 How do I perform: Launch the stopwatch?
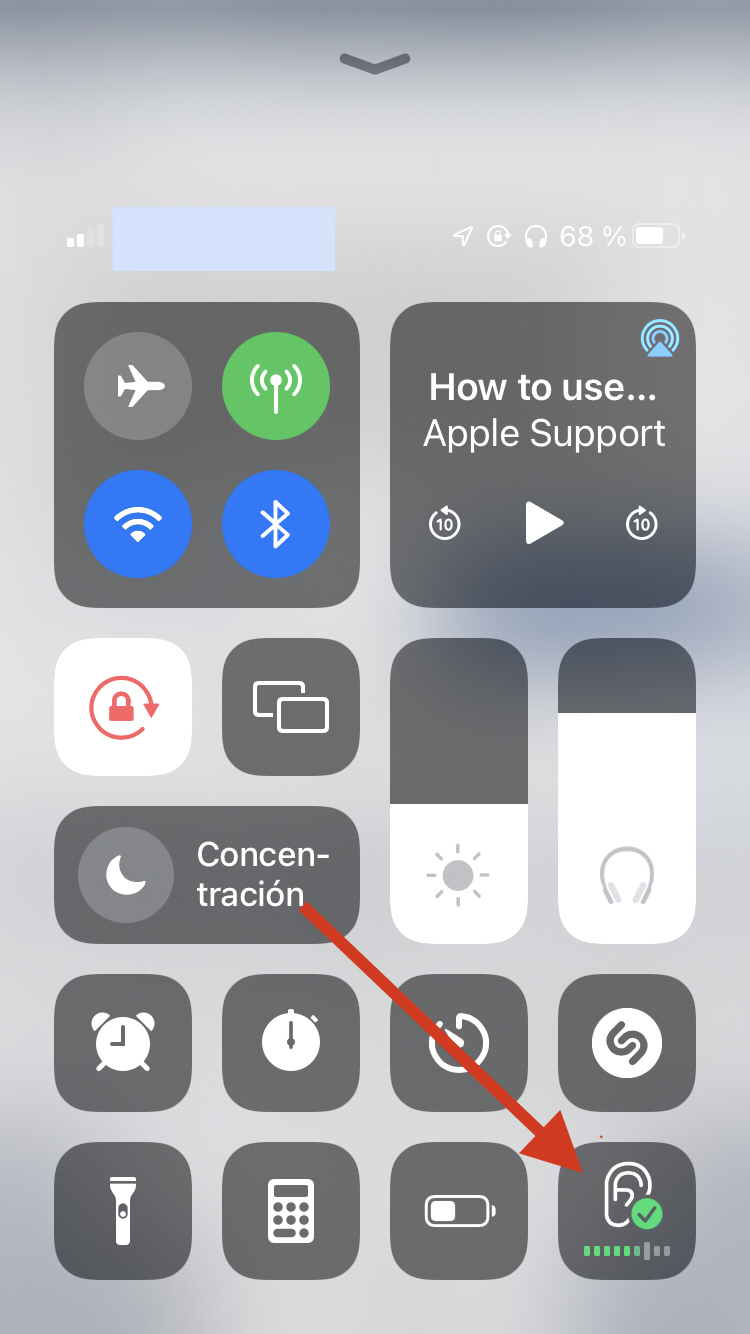pos(291,1043)
